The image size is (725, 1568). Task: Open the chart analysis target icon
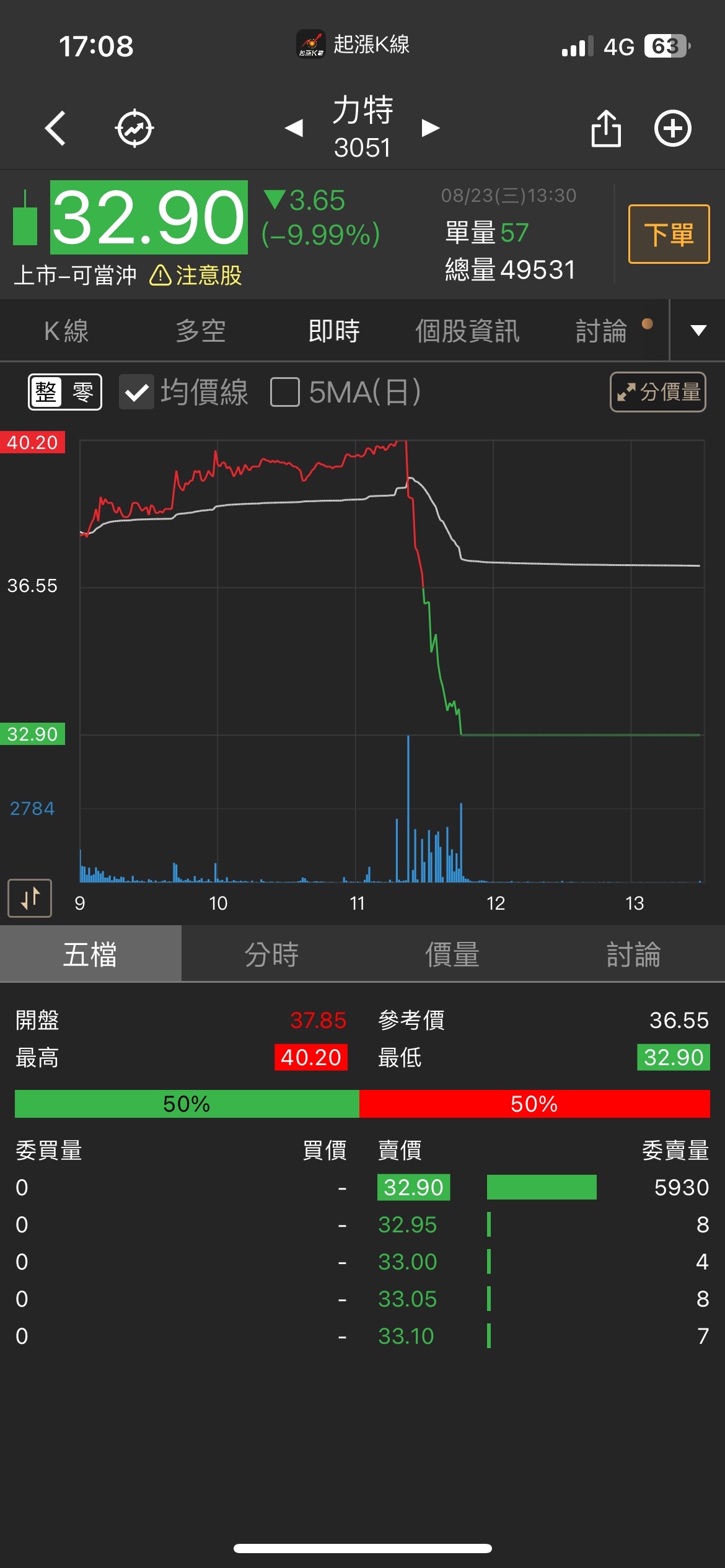(x=134, y=129)
